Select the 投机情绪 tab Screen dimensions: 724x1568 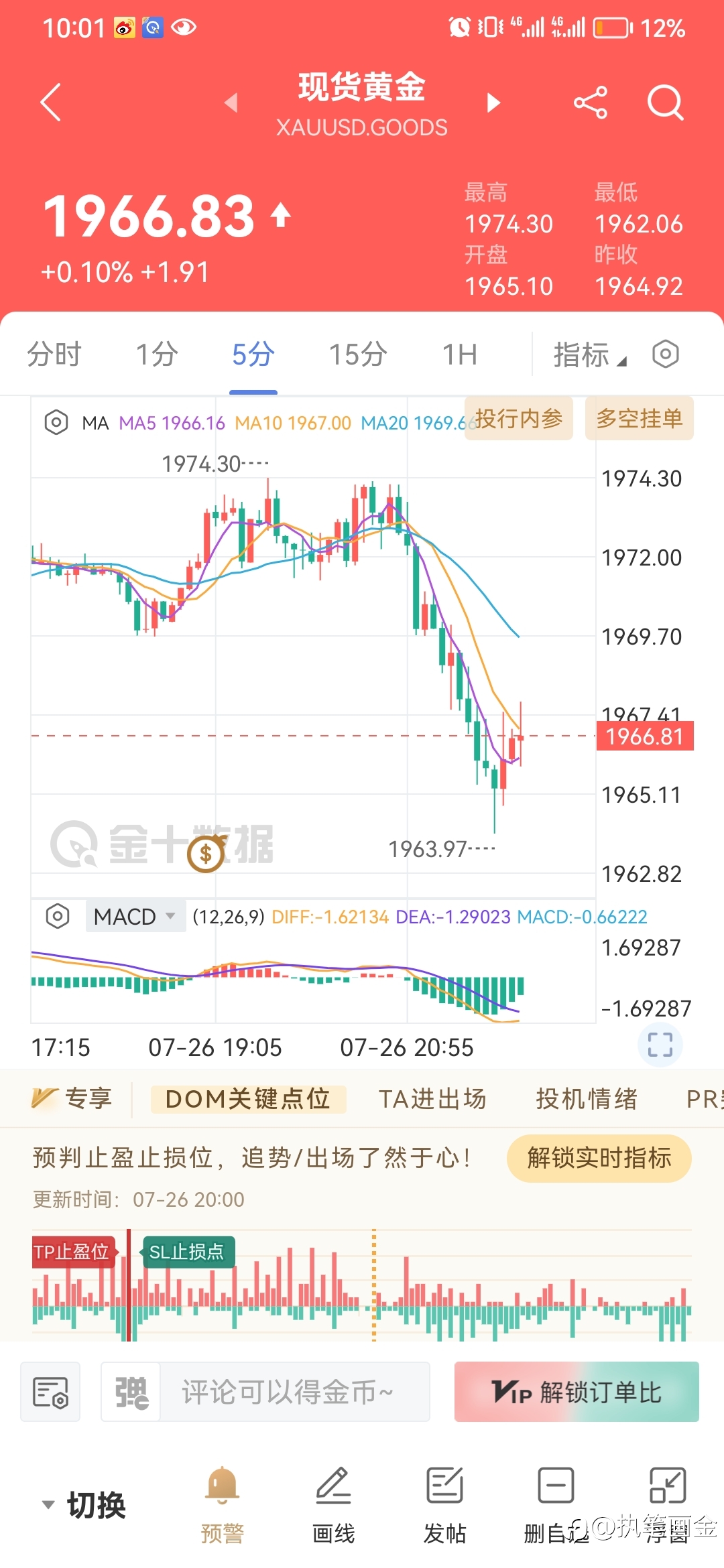click(x=587, y=1099)
